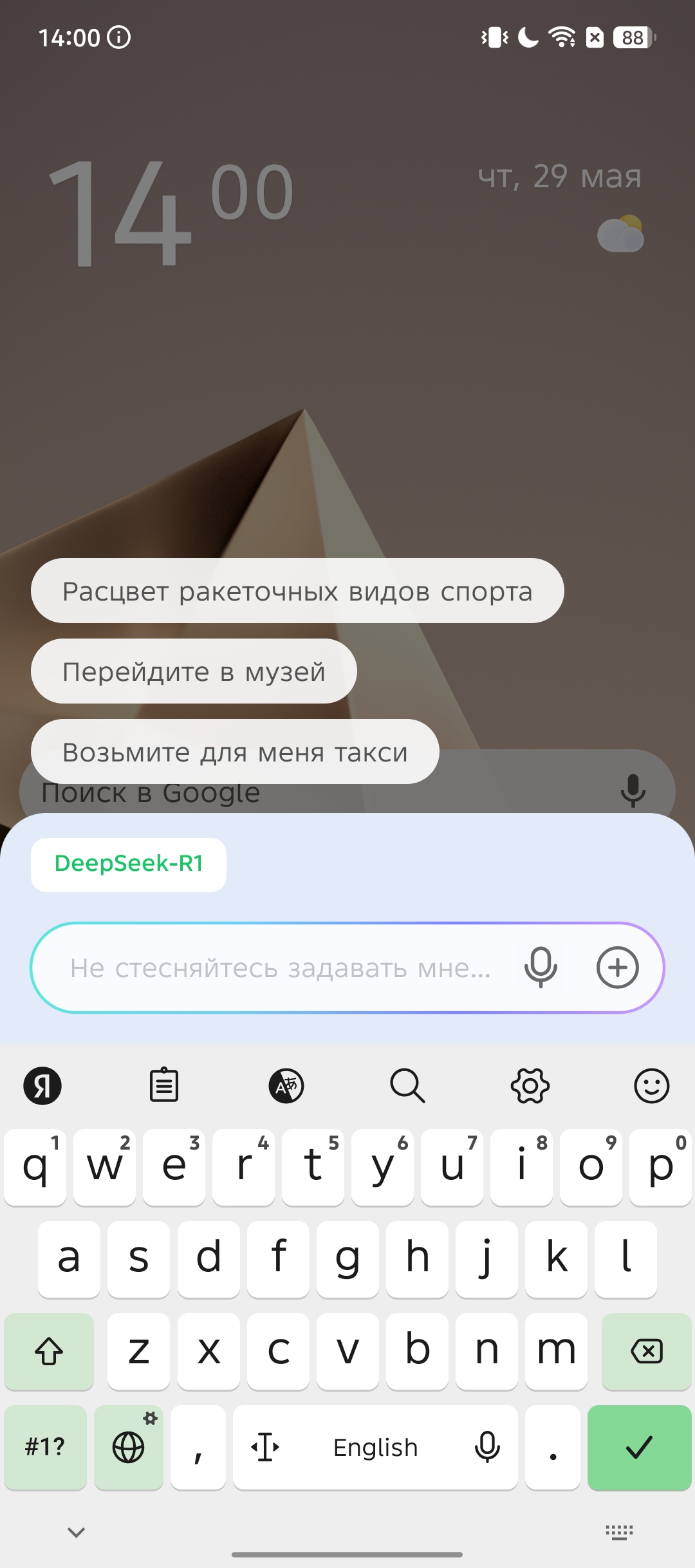The height and width of the screenshot is (1568, 695).
Task: Open the keyboard clipboard
Action: point(164,1086)
